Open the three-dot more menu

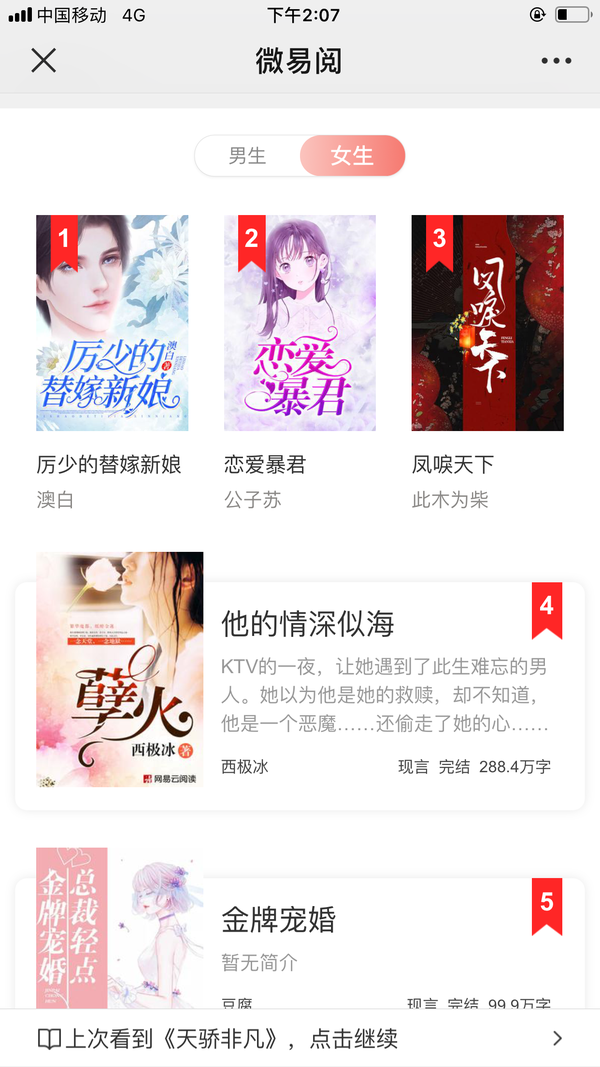556,61
